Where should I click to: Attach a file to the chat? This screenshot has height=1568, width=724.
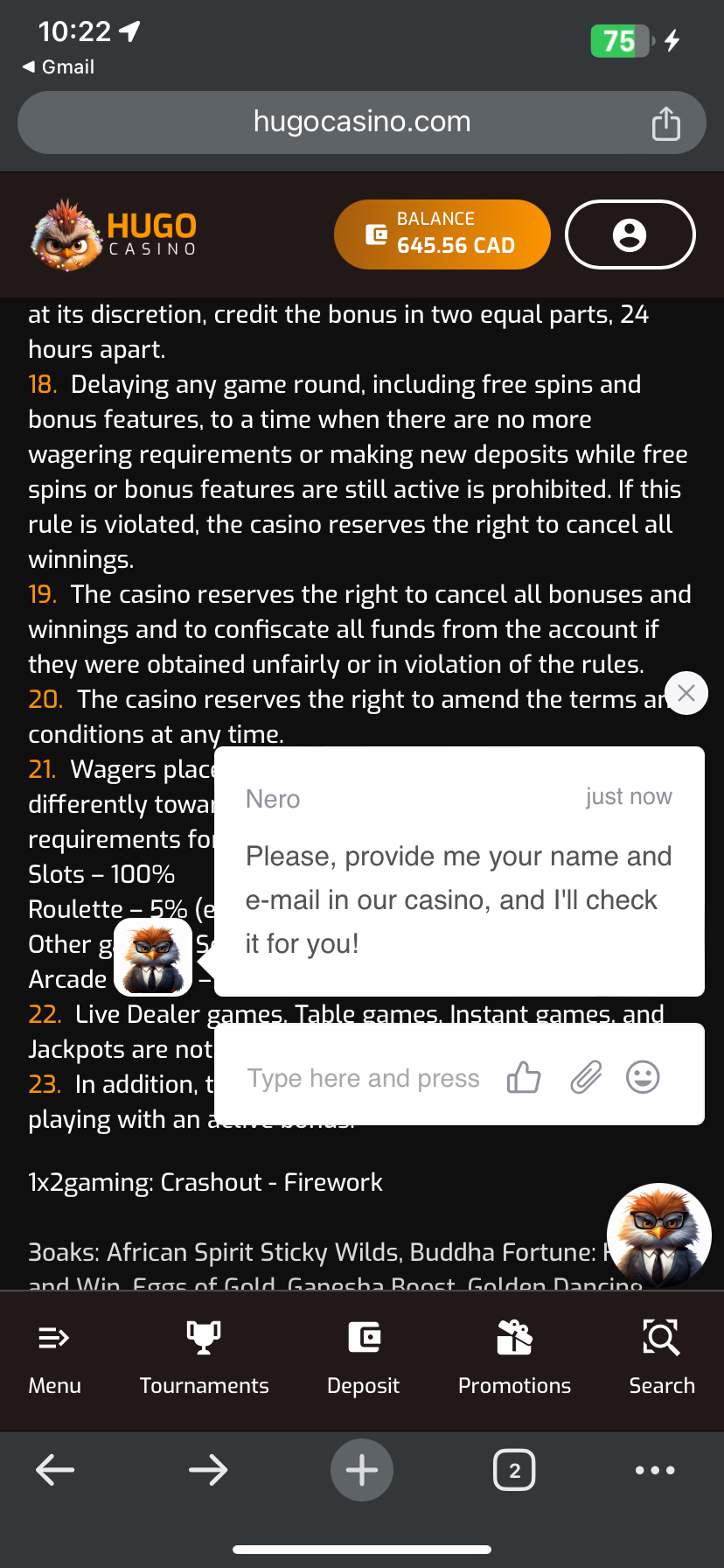click(x=586, y=1077)
